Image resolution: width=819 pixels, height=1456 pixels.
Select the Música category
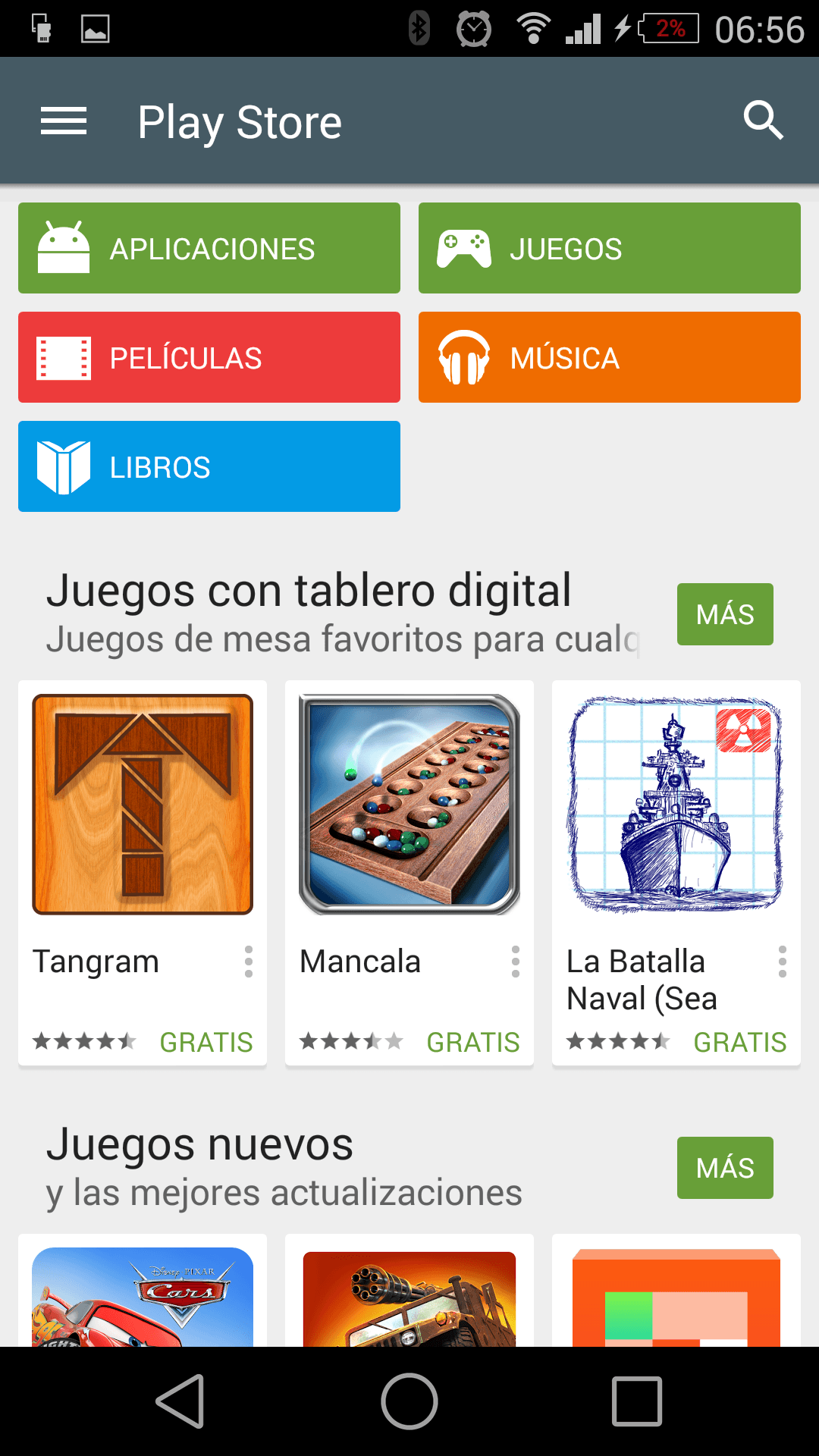610,357
